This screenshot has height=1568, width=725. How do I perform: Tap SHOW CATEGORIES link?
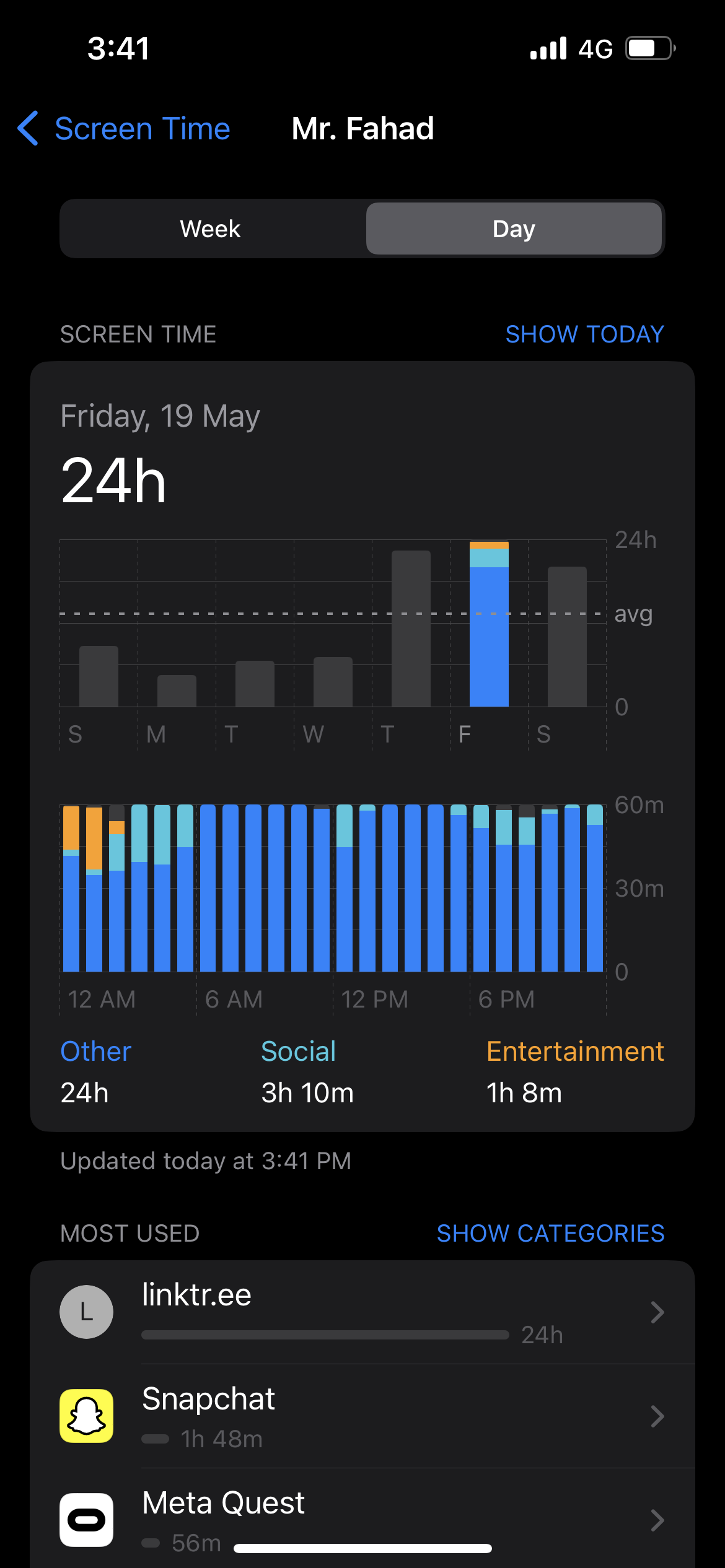pyautogui.click(x=550, y=1234)
